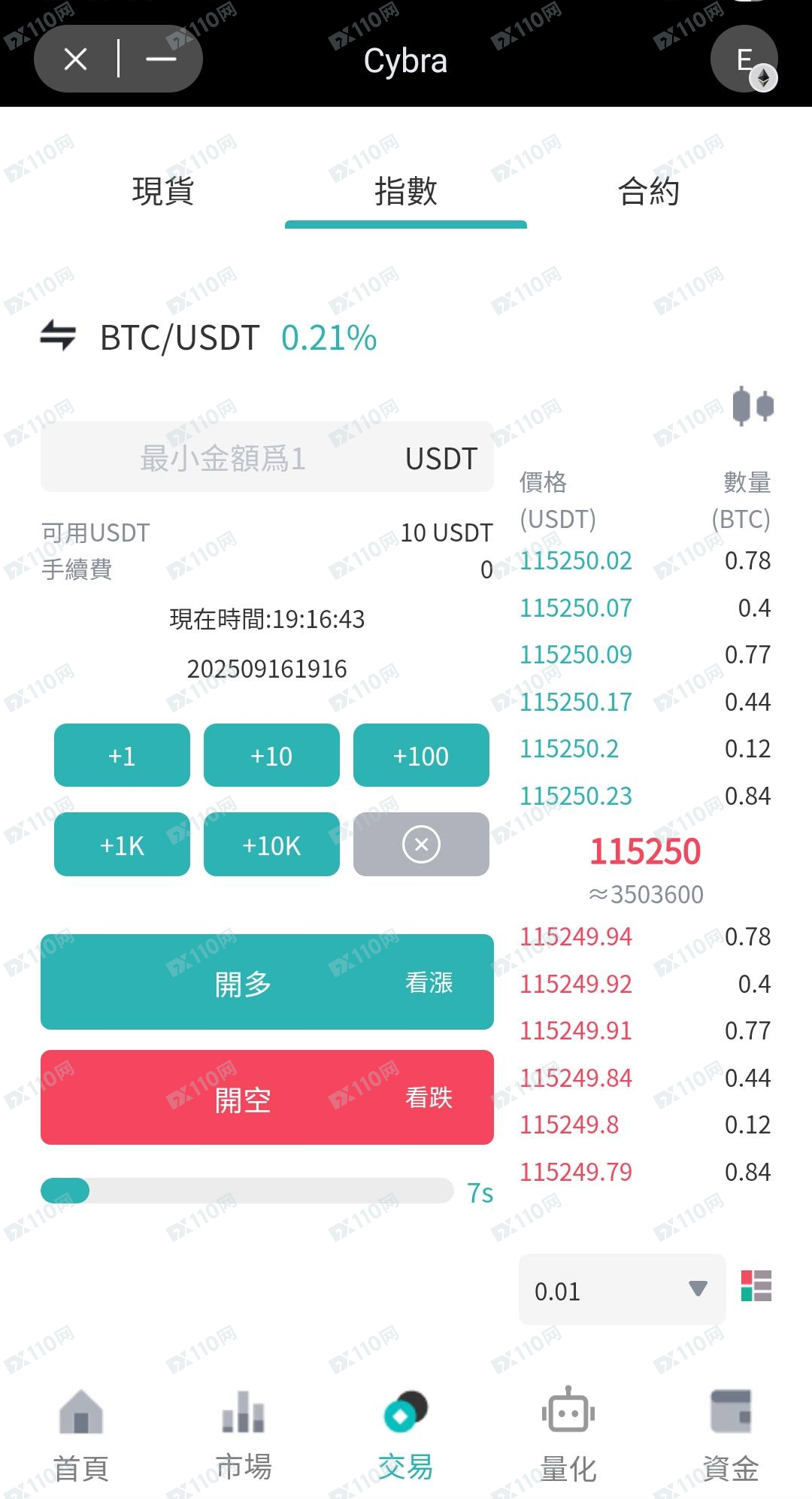Add +100 to the amount
Image resolution: width=812 pixels, height=1499 pixels.
coord(421,755)
